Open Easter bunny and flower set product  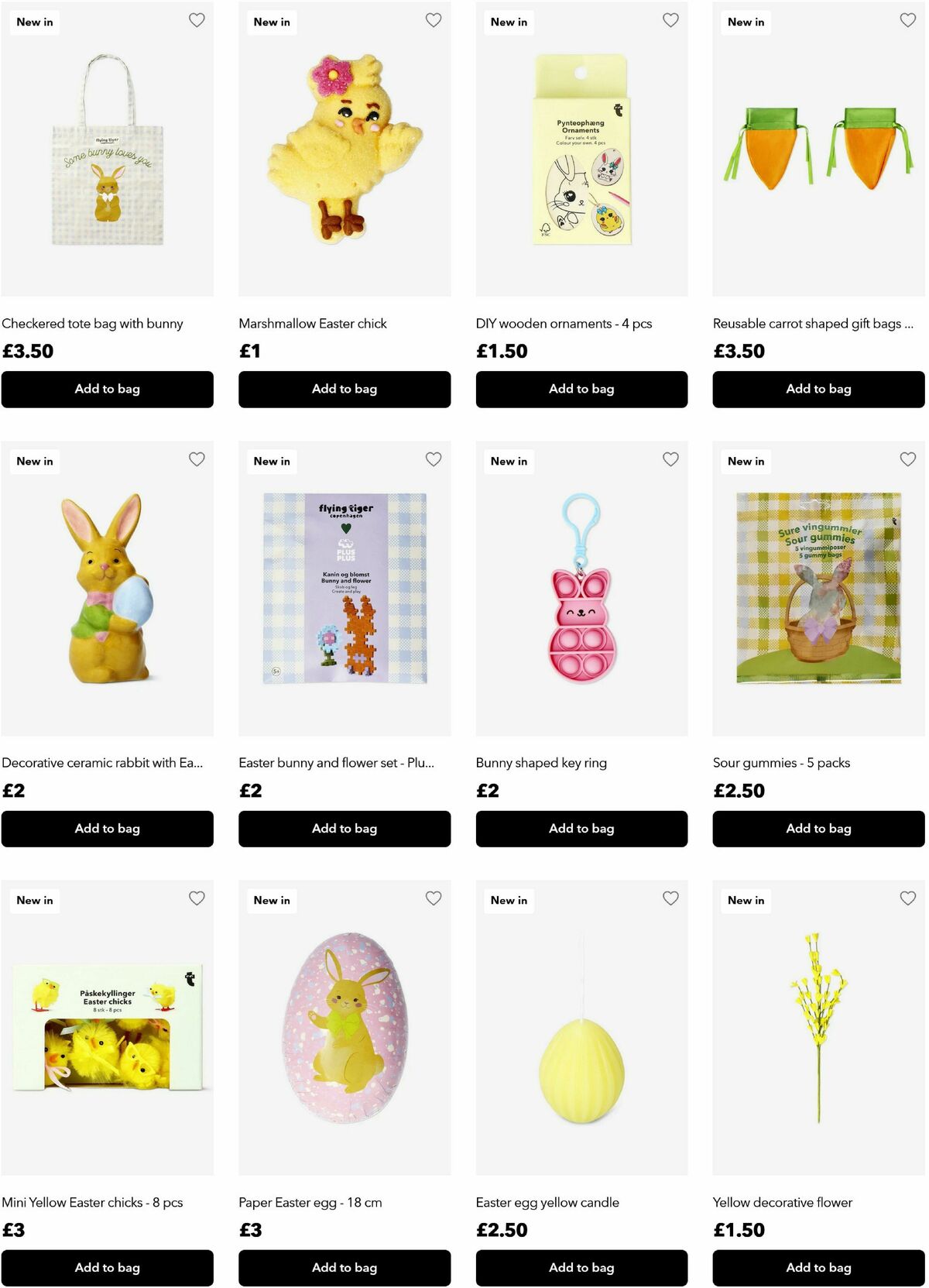[x=345, y=589]
